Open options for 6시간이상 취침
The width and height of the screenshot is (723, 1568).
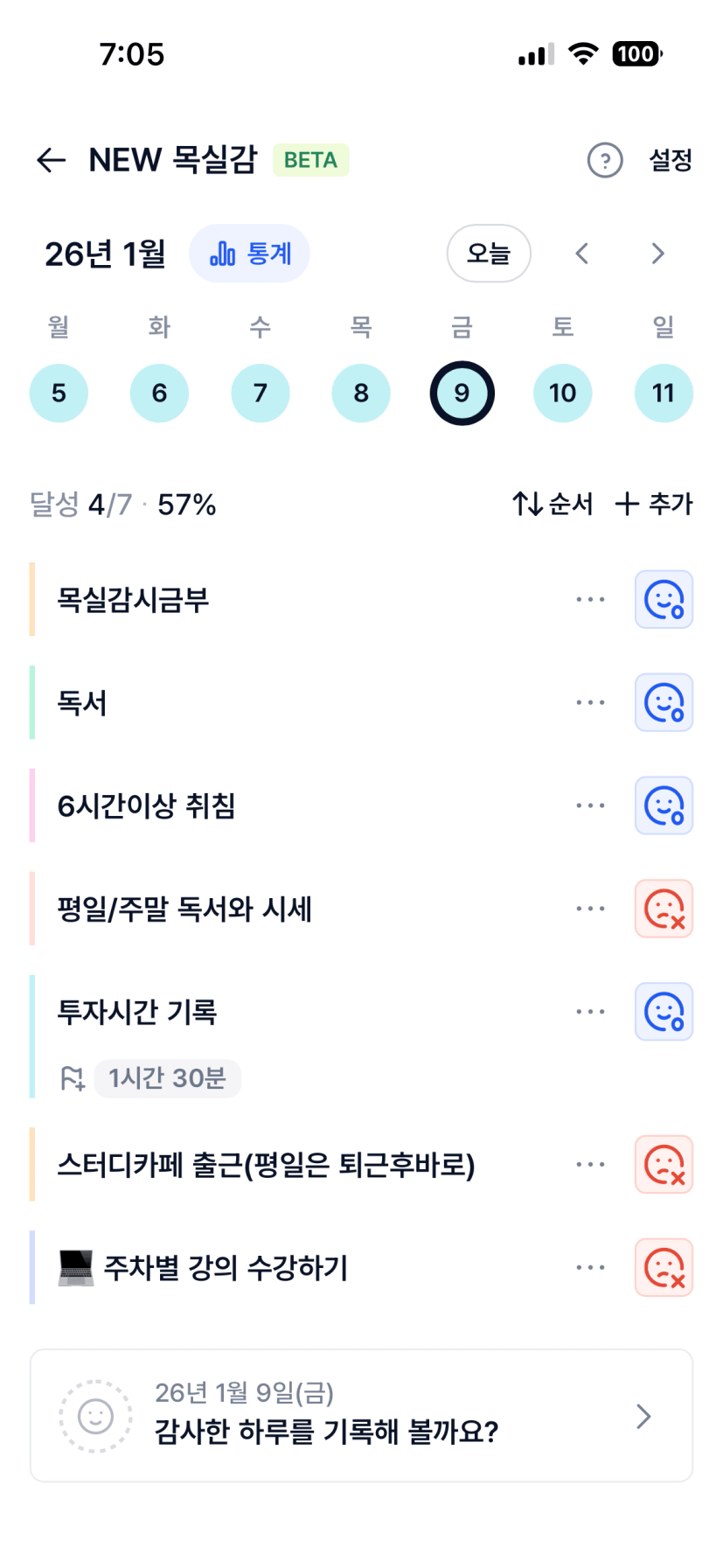(x=590, y=805)
